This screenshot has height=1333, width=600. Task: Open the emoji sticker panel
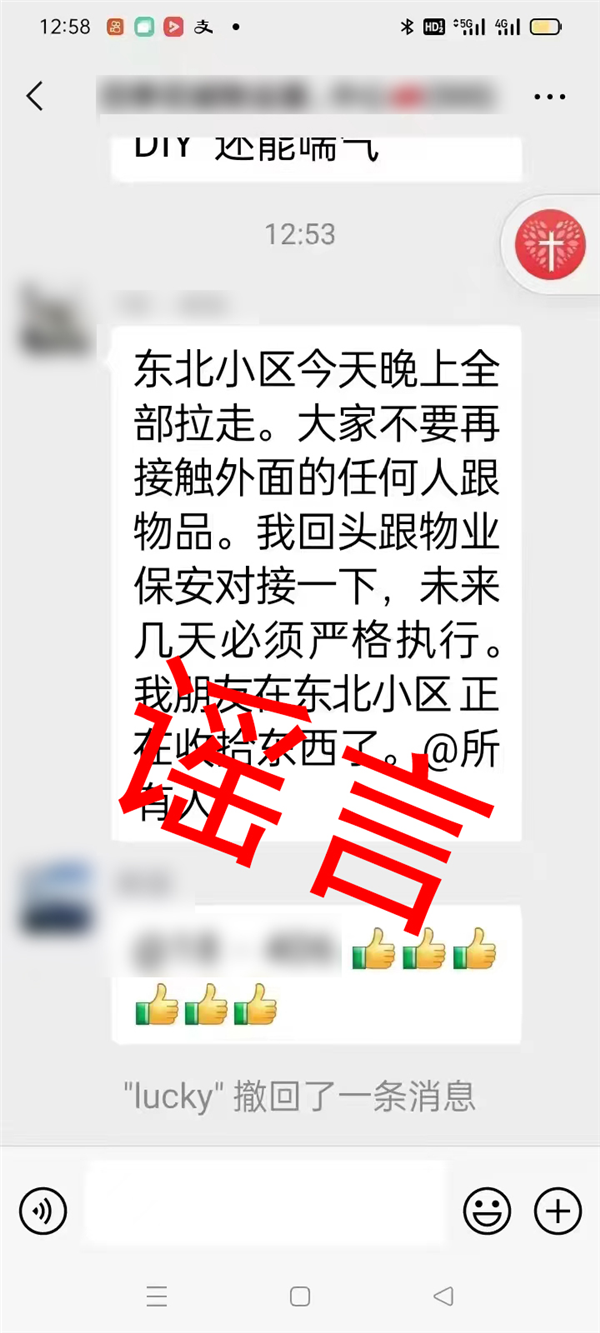coord(487,1212)
